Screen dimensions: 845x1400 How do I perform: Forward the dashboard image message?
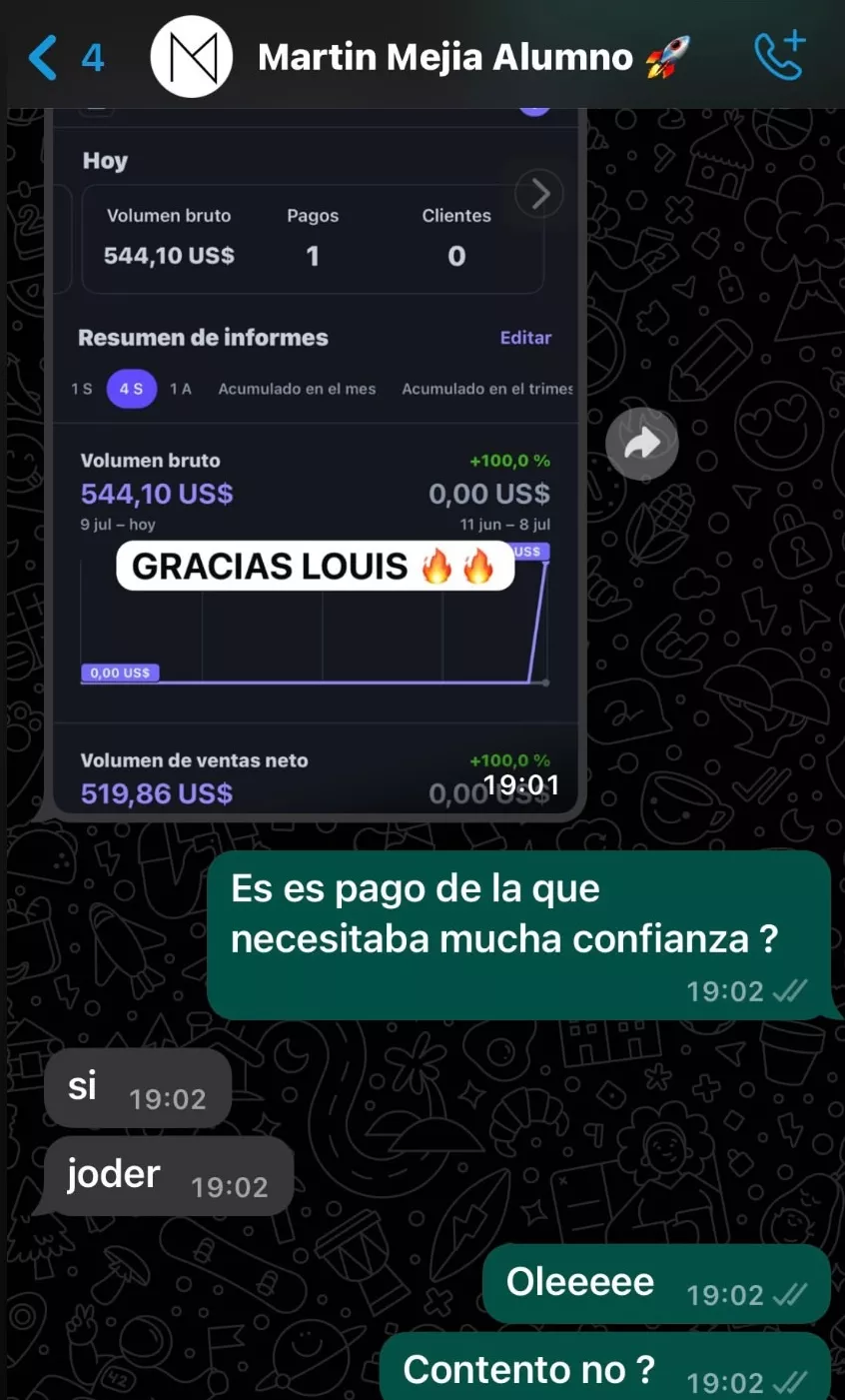641,444
